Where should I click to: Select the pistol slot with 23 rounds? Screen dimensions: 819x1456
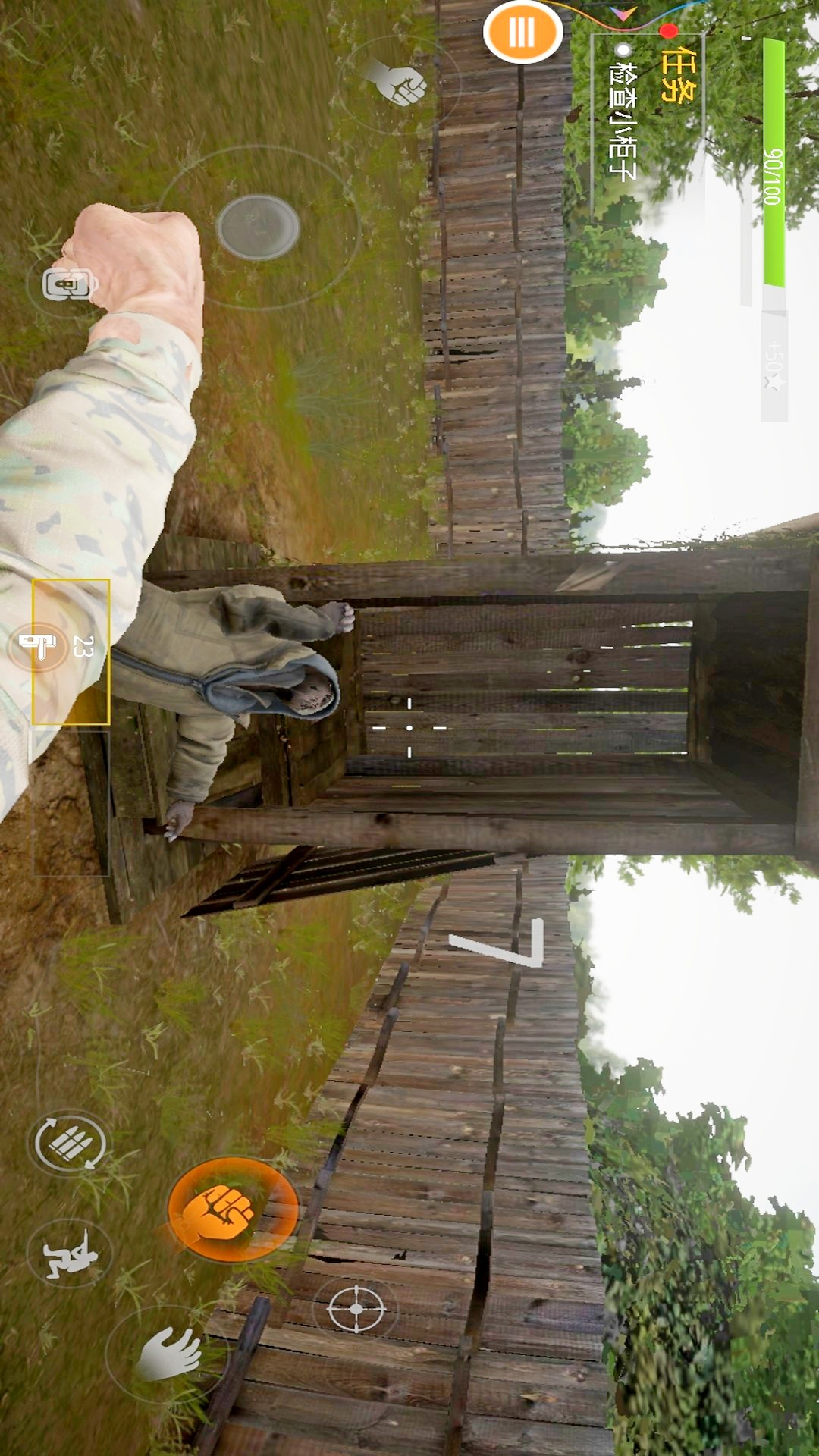(x=71, y=651)
